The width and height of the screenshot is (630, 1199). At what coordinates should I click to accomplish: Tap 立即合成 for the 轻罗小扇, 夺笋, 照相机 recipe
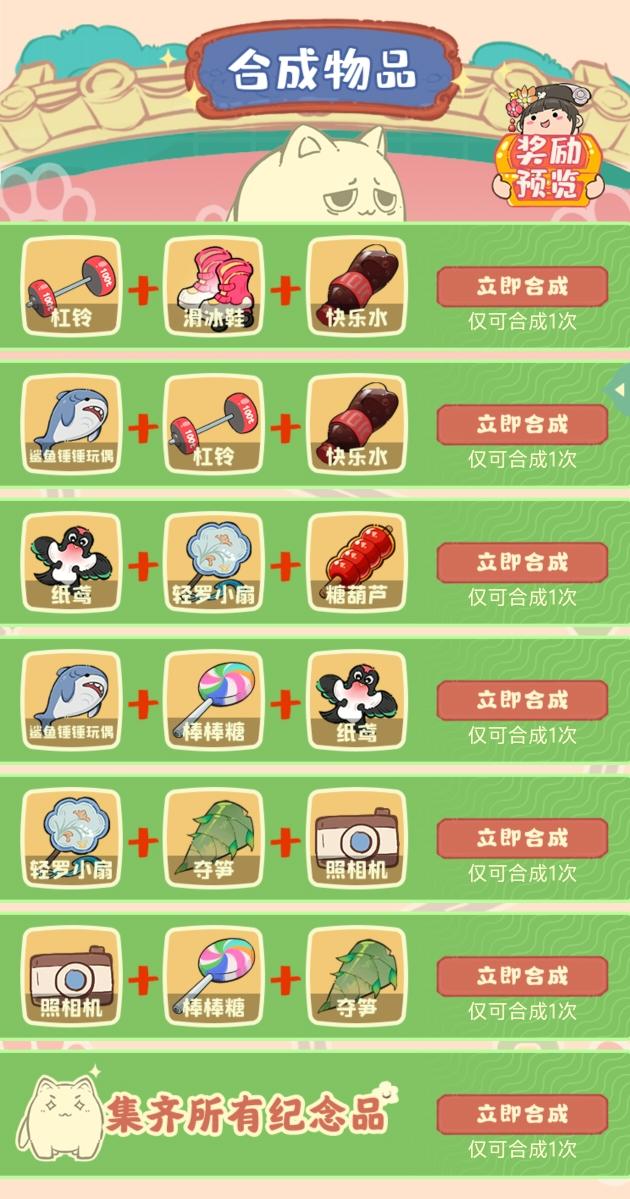[x=522, y=838]
